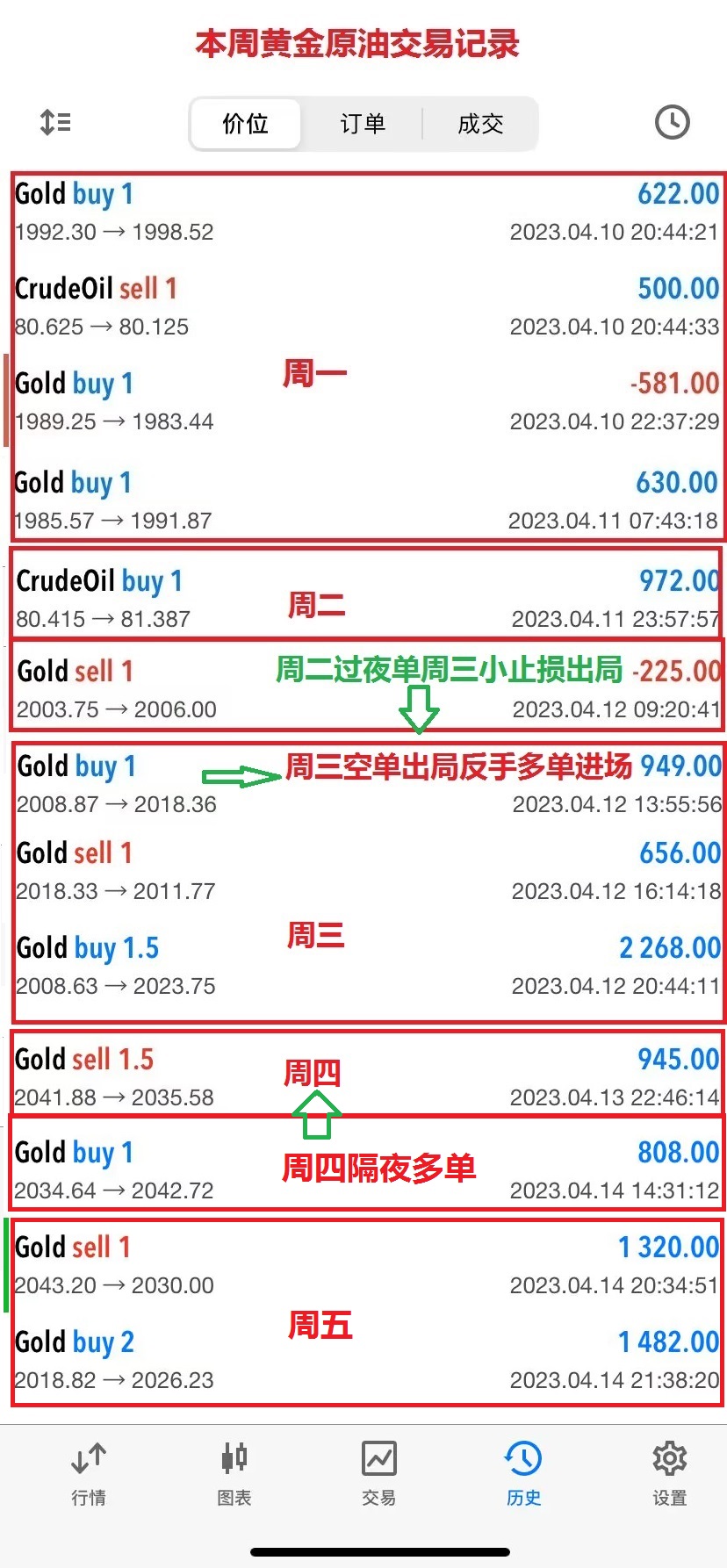
Task: Expand the Gold buy 2 trade with 1 482.00
Action: 367,1360
